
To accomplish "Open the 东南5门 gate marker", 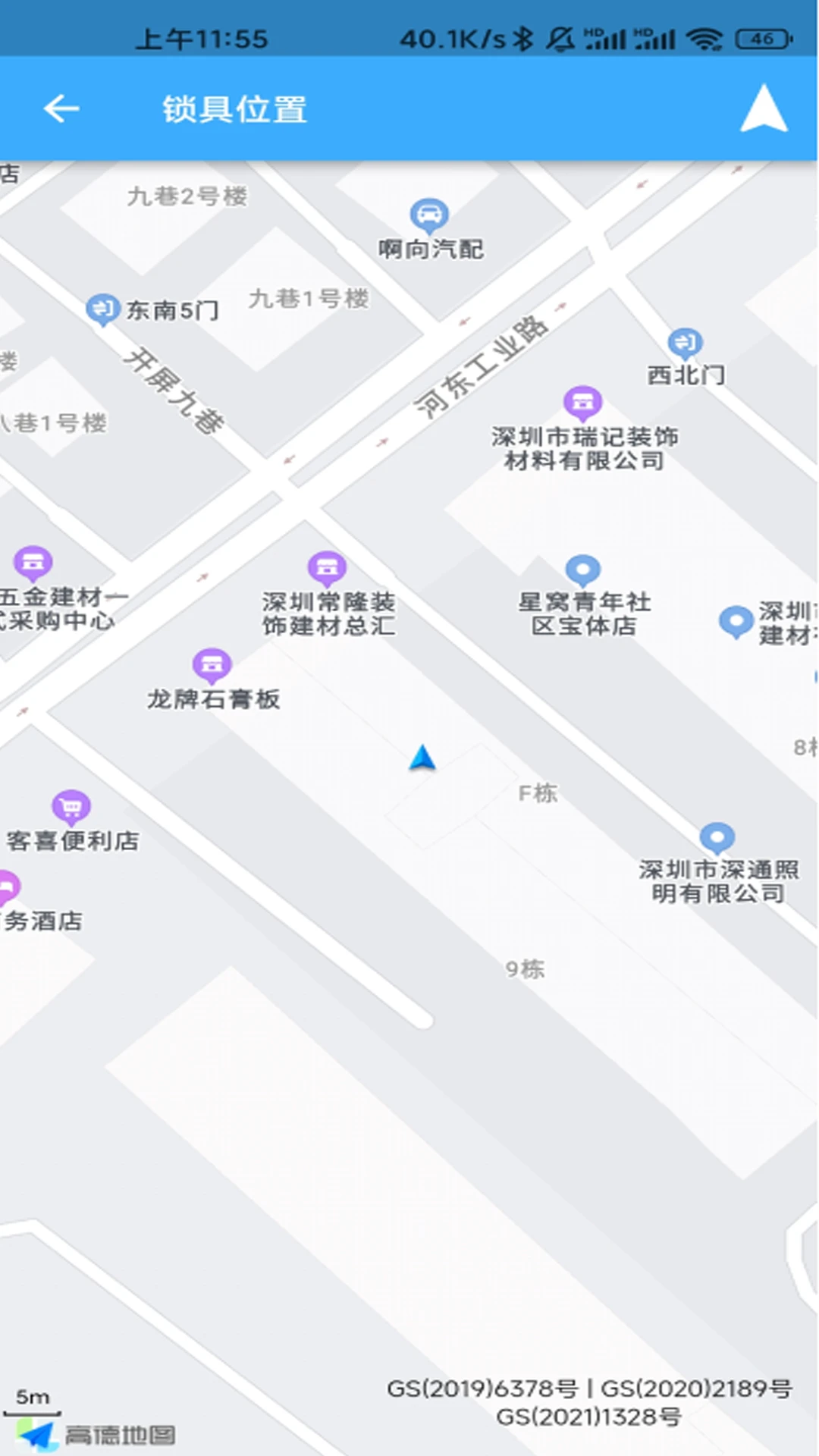I will click(x=102, y=309).
